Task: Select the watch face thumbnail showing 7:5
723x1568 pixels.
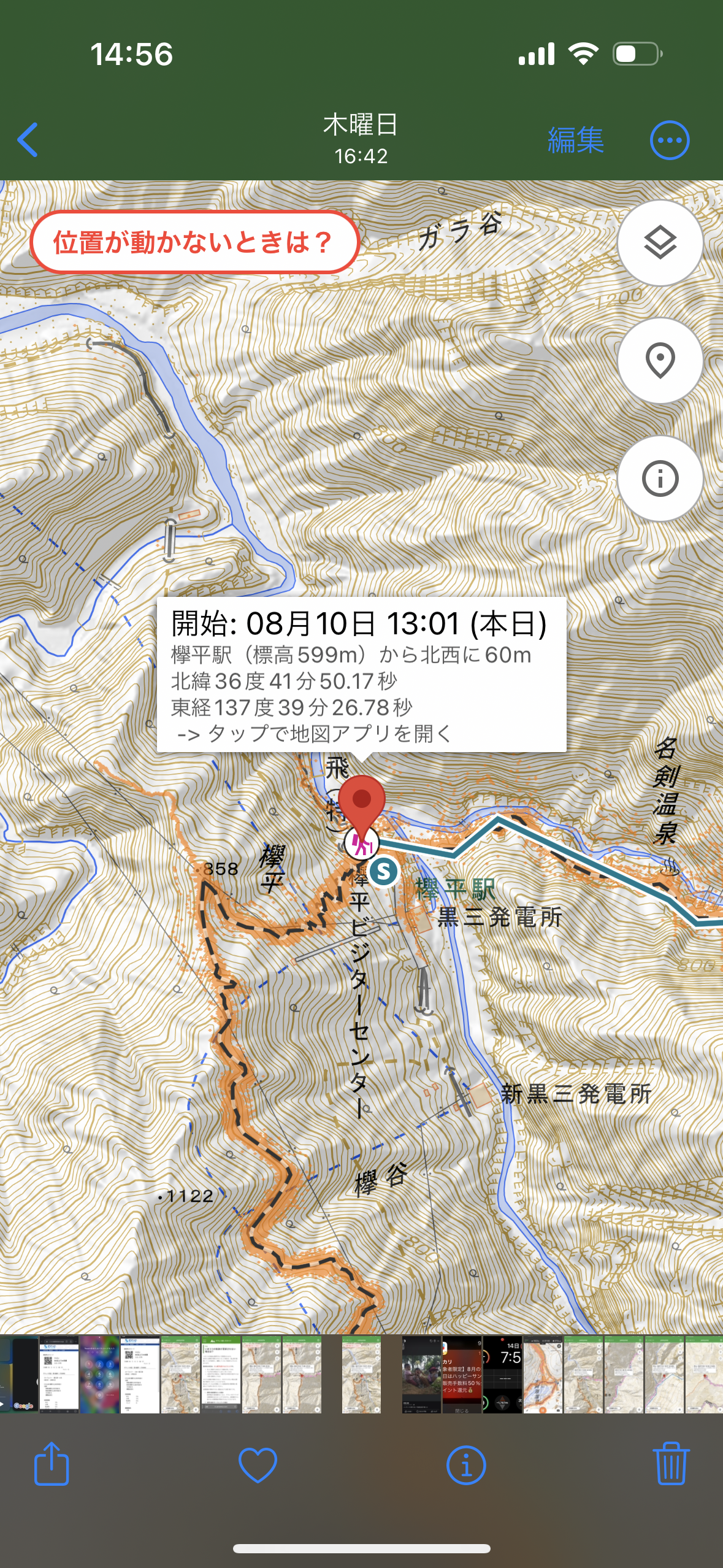Action: 502,1374
